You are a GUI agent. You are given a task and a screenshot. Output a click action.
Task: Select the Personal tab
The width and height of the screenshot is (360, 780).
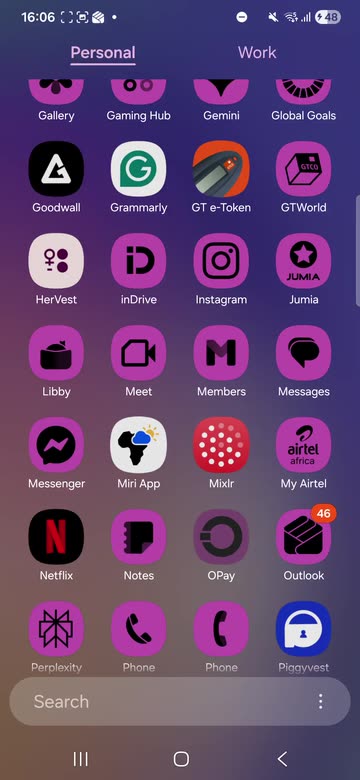[x=103, y=53]
